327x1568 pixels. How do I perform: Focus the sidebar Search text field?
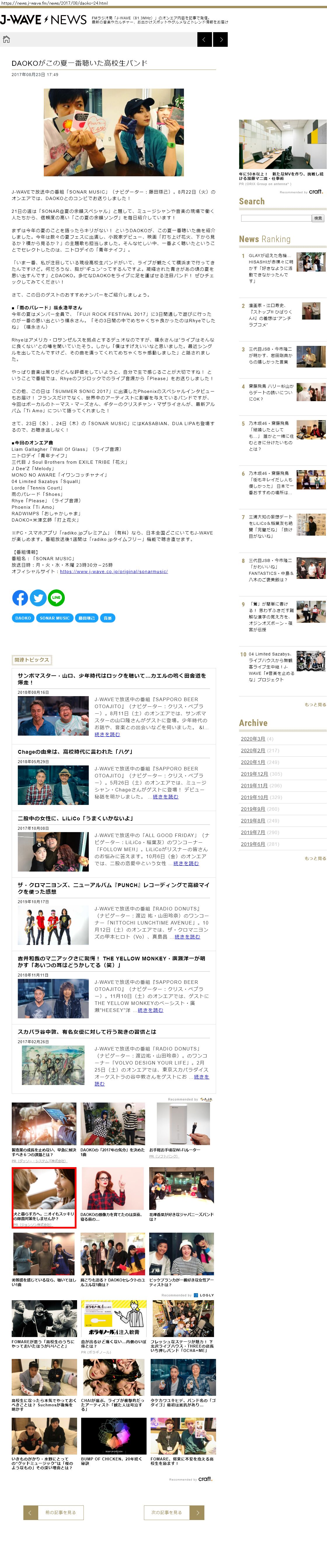click(275, 218)
